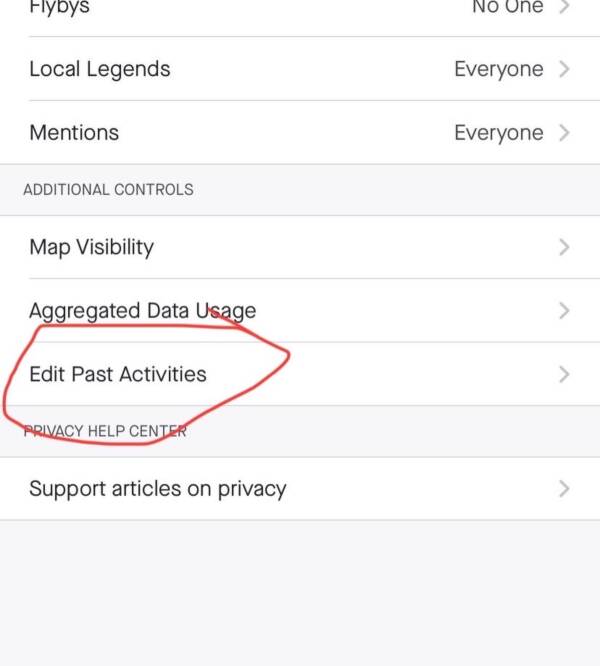This screenshot has height=666, width=600.
Task: Open Local Legends visibility setting
Action: click(x=300, y=69)
